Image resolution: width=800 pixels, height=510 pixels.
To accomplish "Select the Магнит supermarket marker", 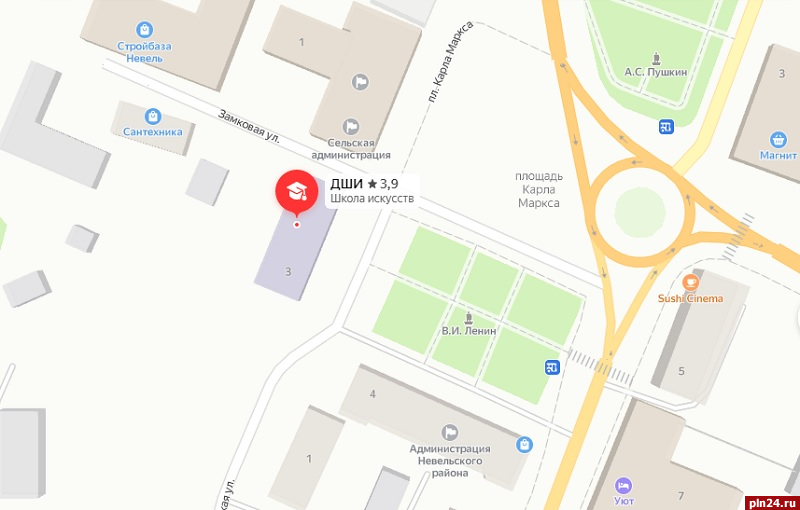I will pos(778,140).
